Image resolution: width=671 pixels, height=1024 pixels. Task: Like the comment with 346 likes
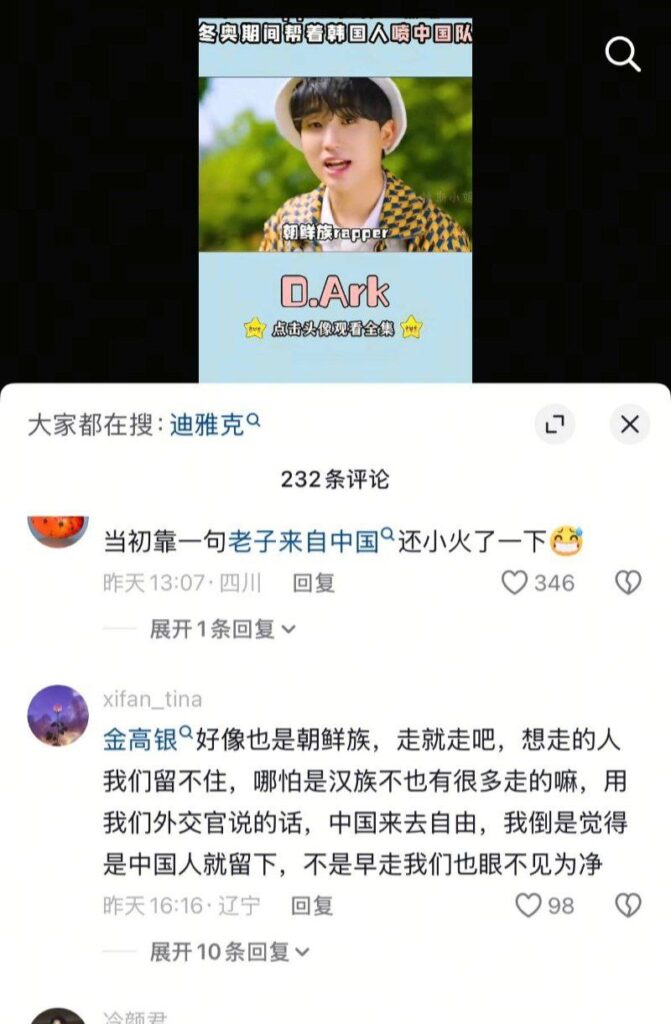tap(515, 583)
